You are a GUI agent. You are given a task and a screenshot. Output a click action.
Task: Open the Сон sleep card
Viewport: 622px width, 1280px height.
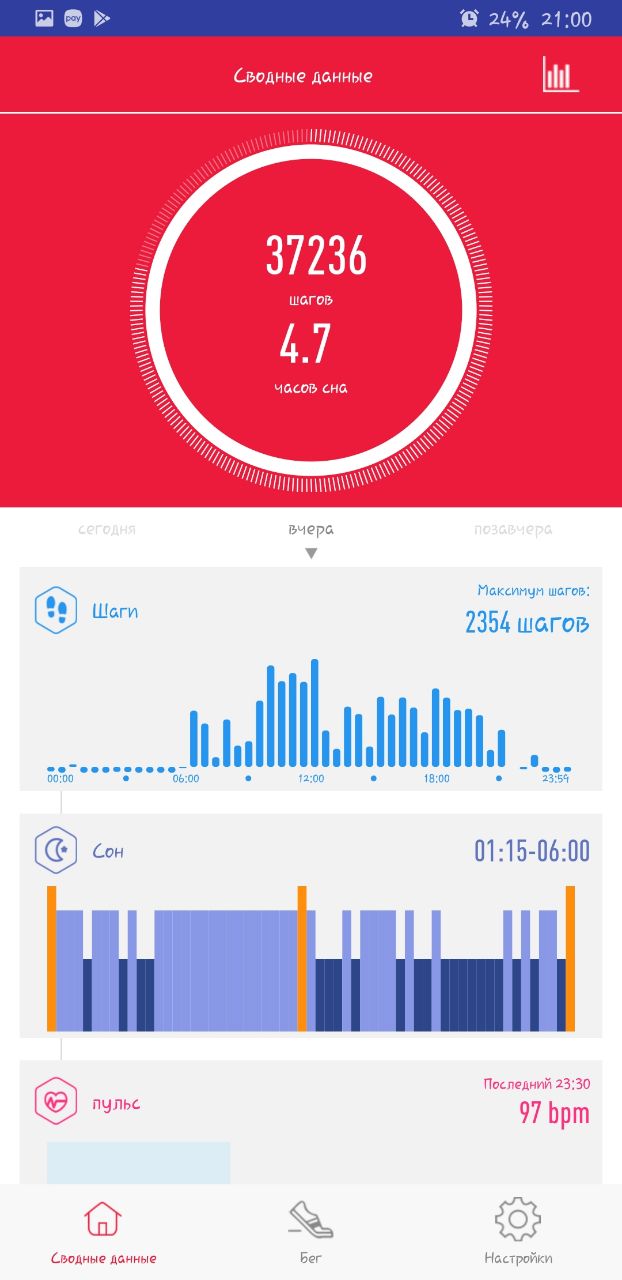click(311, 925)
